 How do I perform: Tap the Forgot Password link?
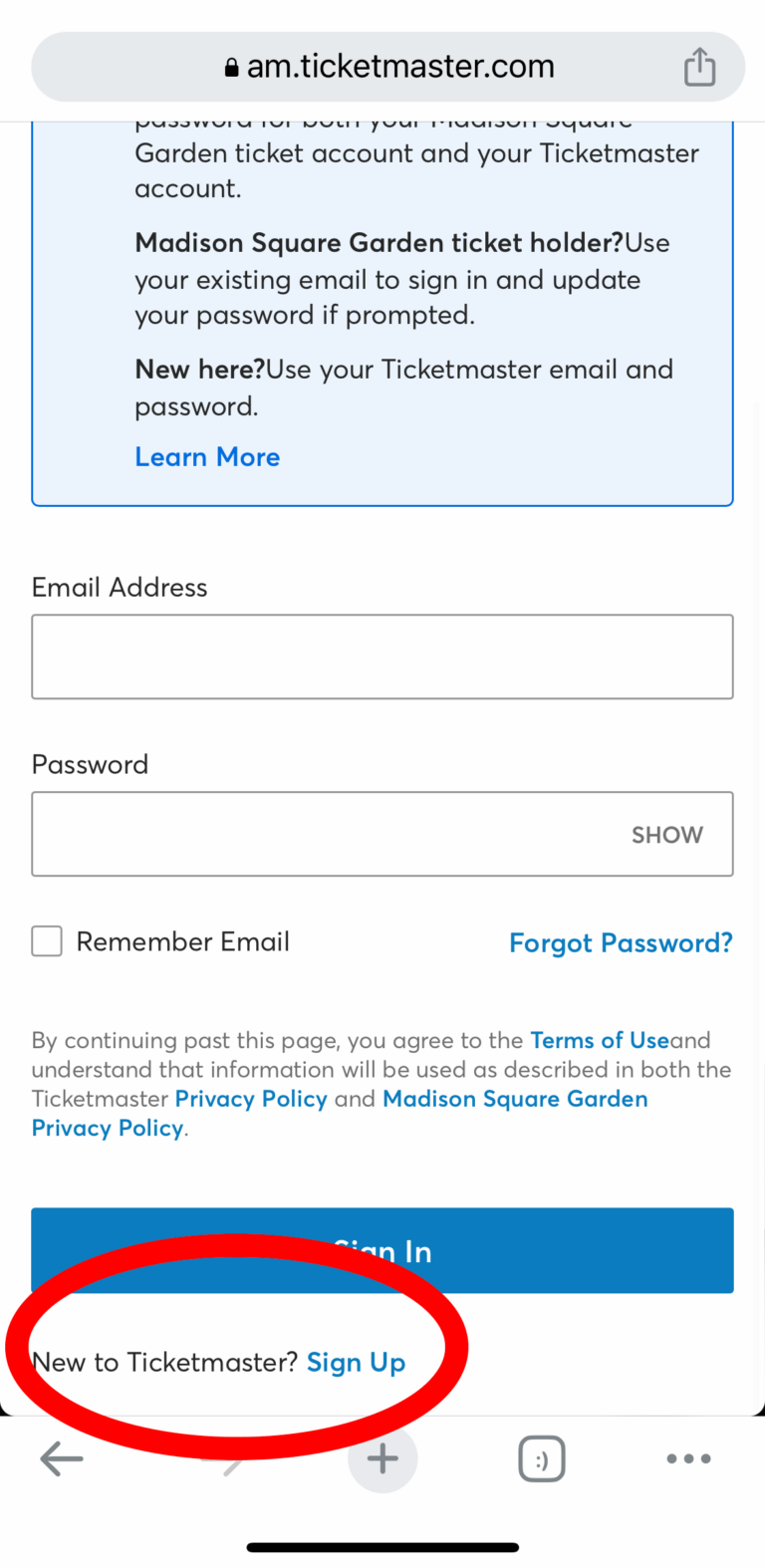[621, 942]
